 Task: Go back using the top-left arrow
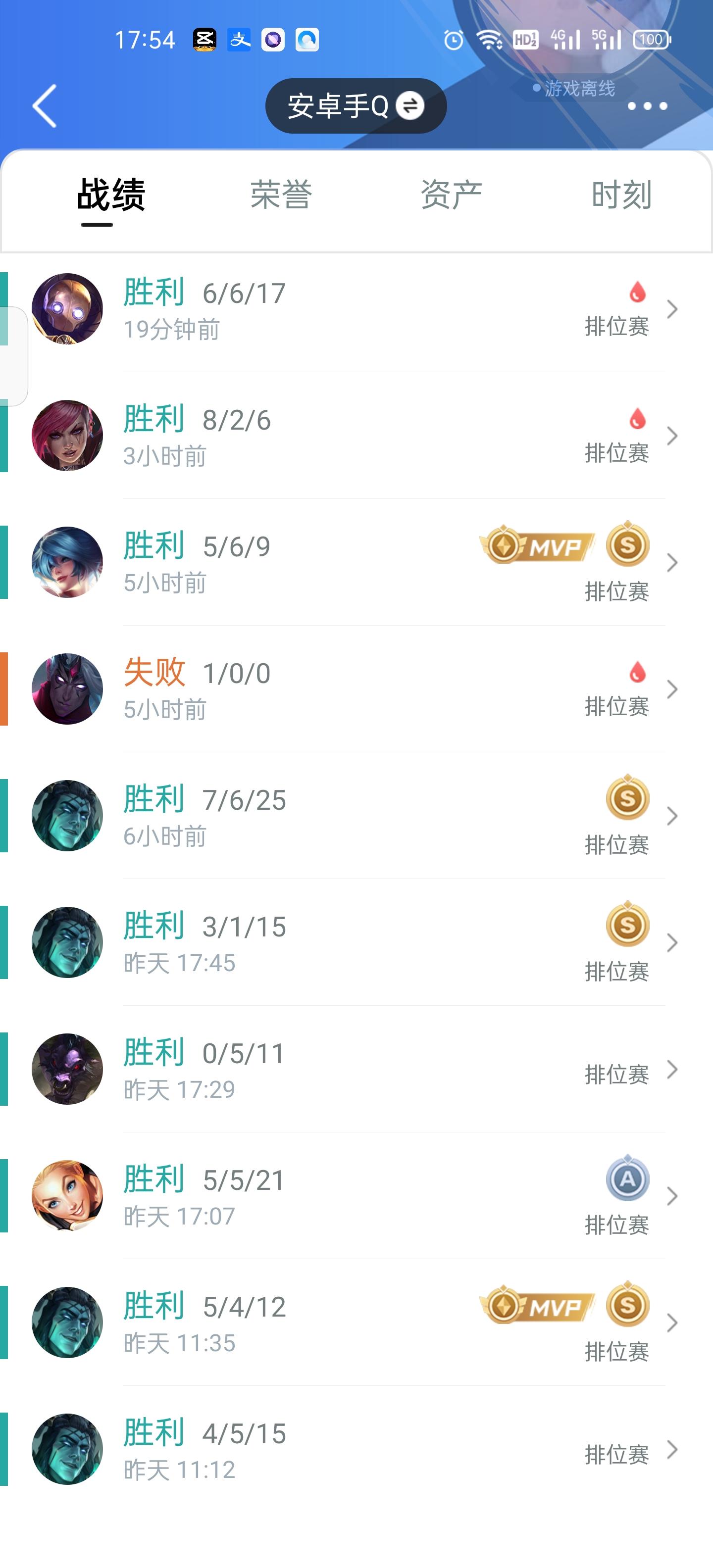tap(45, 106)
